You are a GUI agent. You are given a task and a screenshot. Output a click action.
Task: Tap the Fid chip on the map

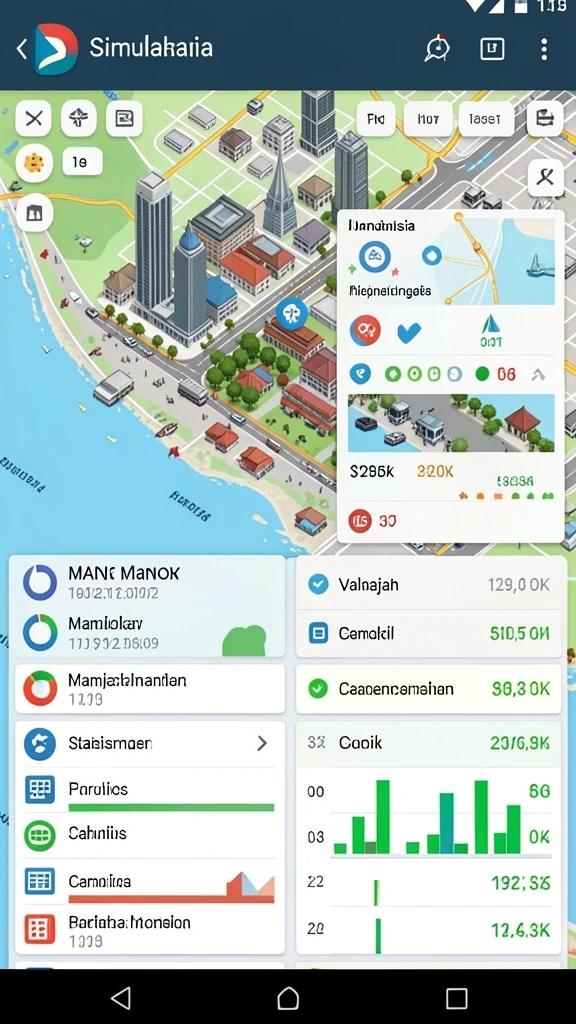tap(376, 119)
